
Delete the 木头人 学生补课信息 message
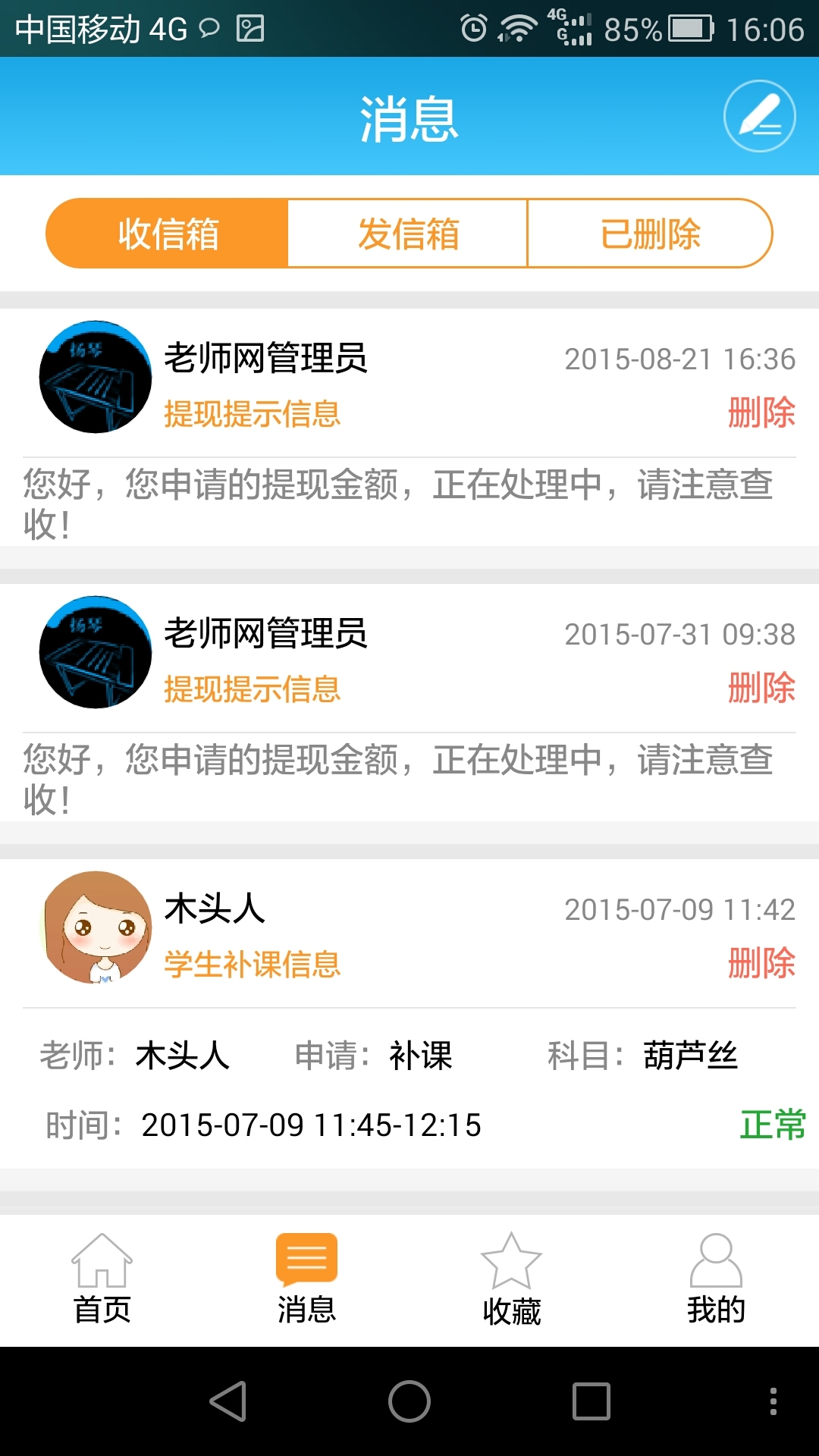click(761, 964)
